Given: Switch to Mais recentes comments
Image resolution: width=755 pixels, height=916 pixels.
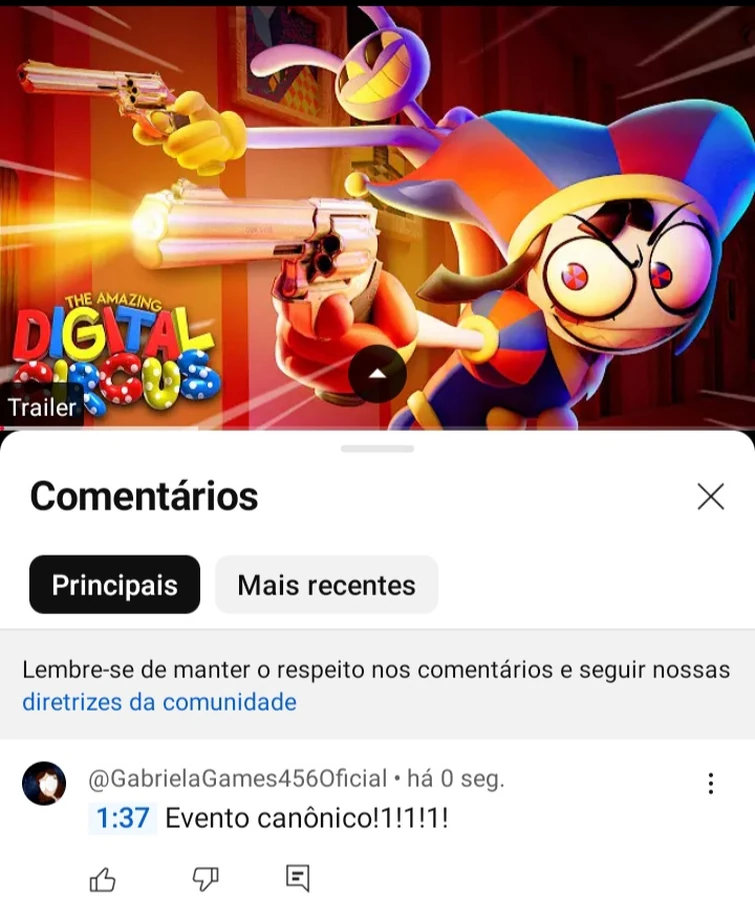Looking at the screenshot, I should click(x=326, y=584).
